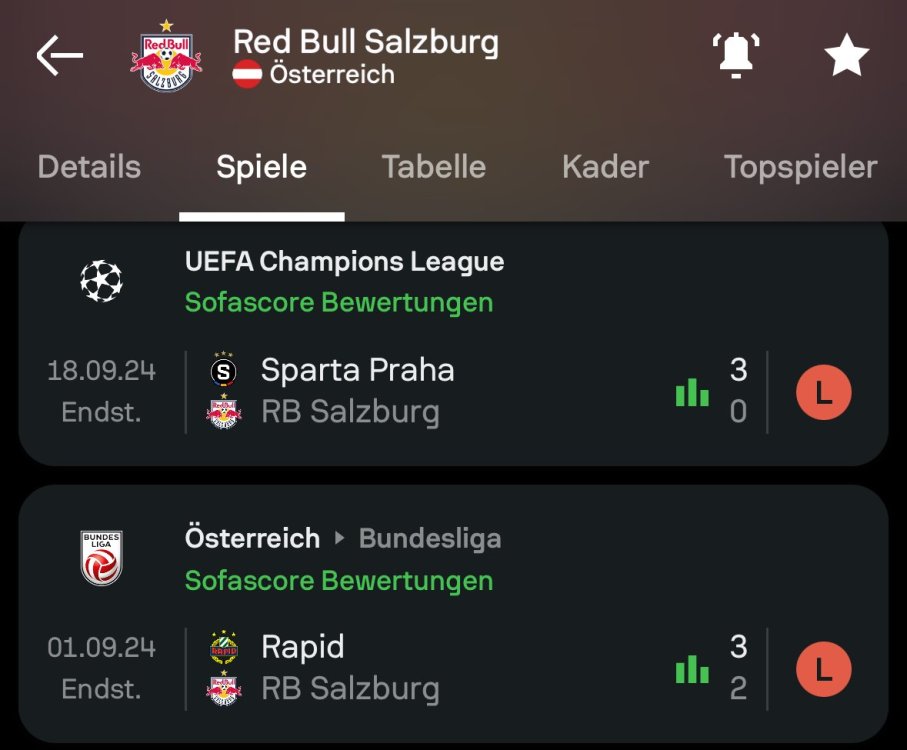The width and height of the screenshot is (907, 750).
Task: Open the UEFA Champions League competition header
Action: tap(344, 263)
